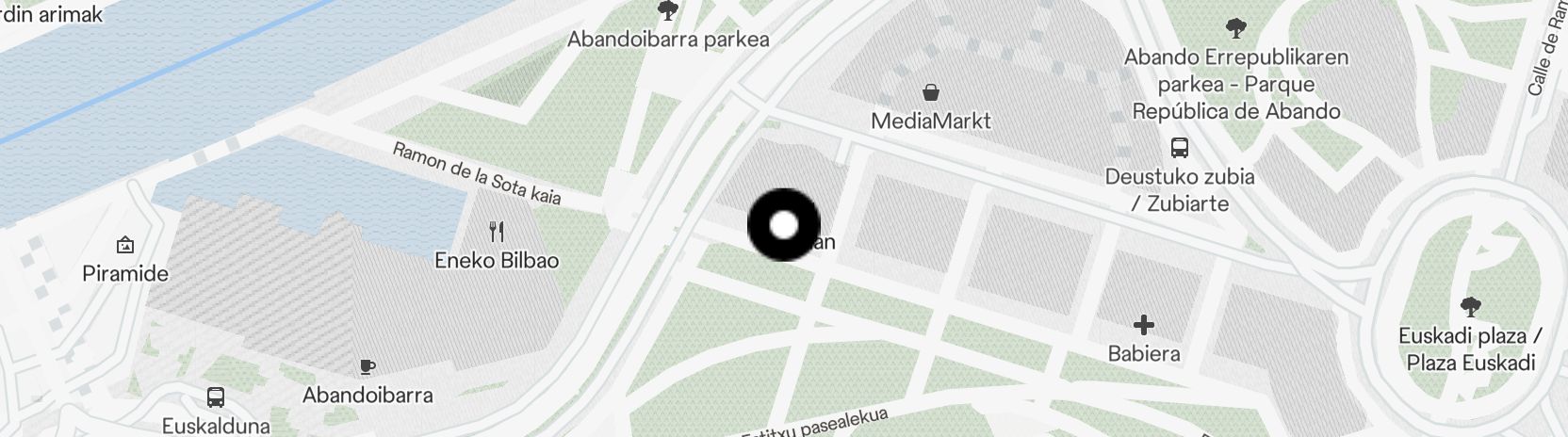Viewport: 1568px width, 437px height.
Task: Open the Abandoibarra parkea park marker
Action: point(668,12)
